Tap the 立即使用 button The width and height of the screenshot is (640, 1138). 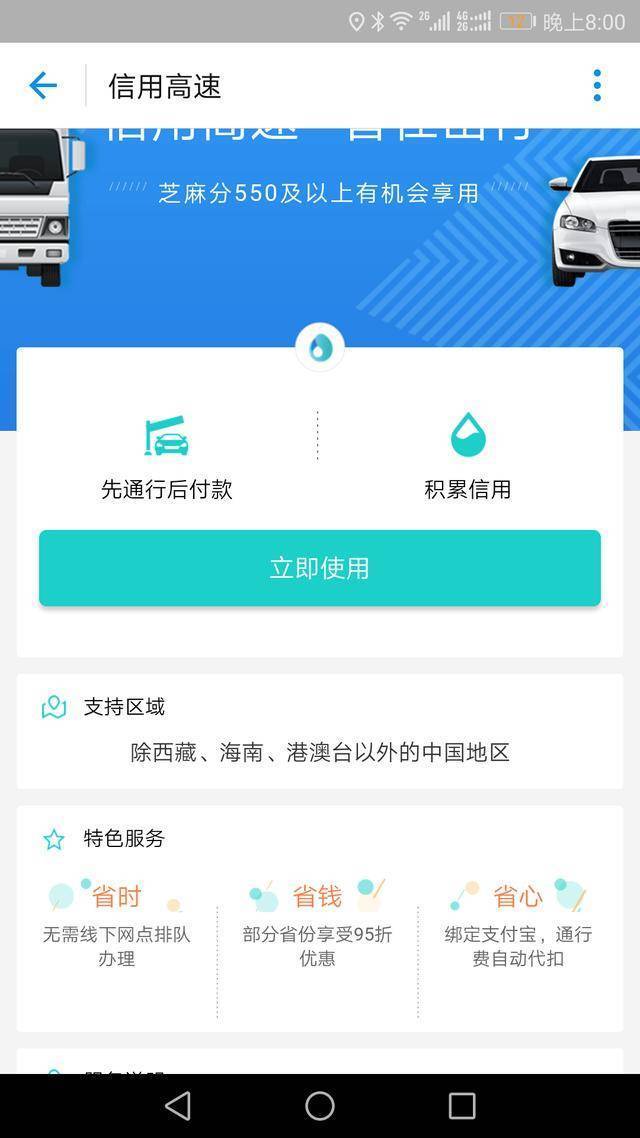click(x=320, y=568)
